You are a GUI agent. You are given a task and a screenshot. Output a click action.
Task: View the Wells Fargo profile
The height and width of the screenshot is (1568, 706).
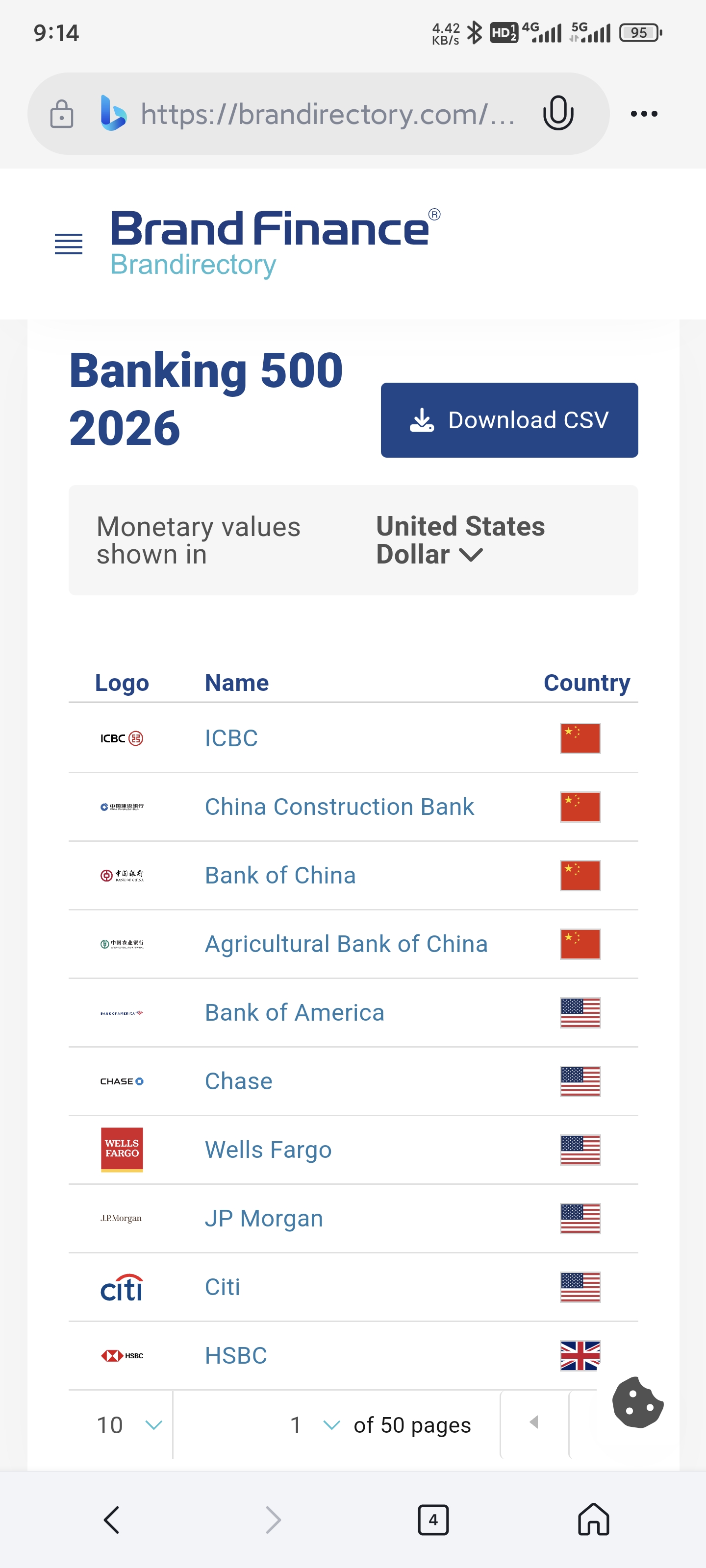click(268, 1151)
